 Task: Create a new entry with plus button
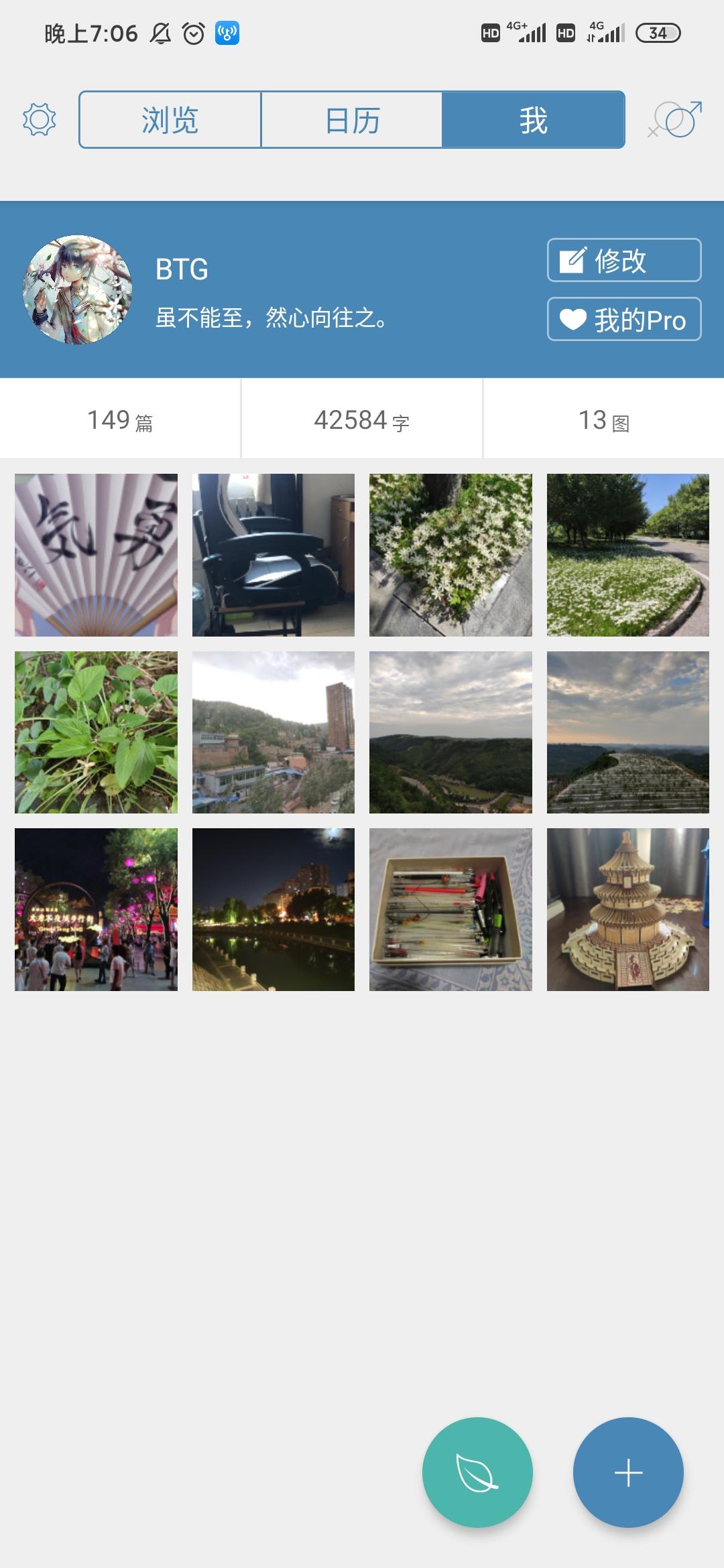(x=628, y=1472)
